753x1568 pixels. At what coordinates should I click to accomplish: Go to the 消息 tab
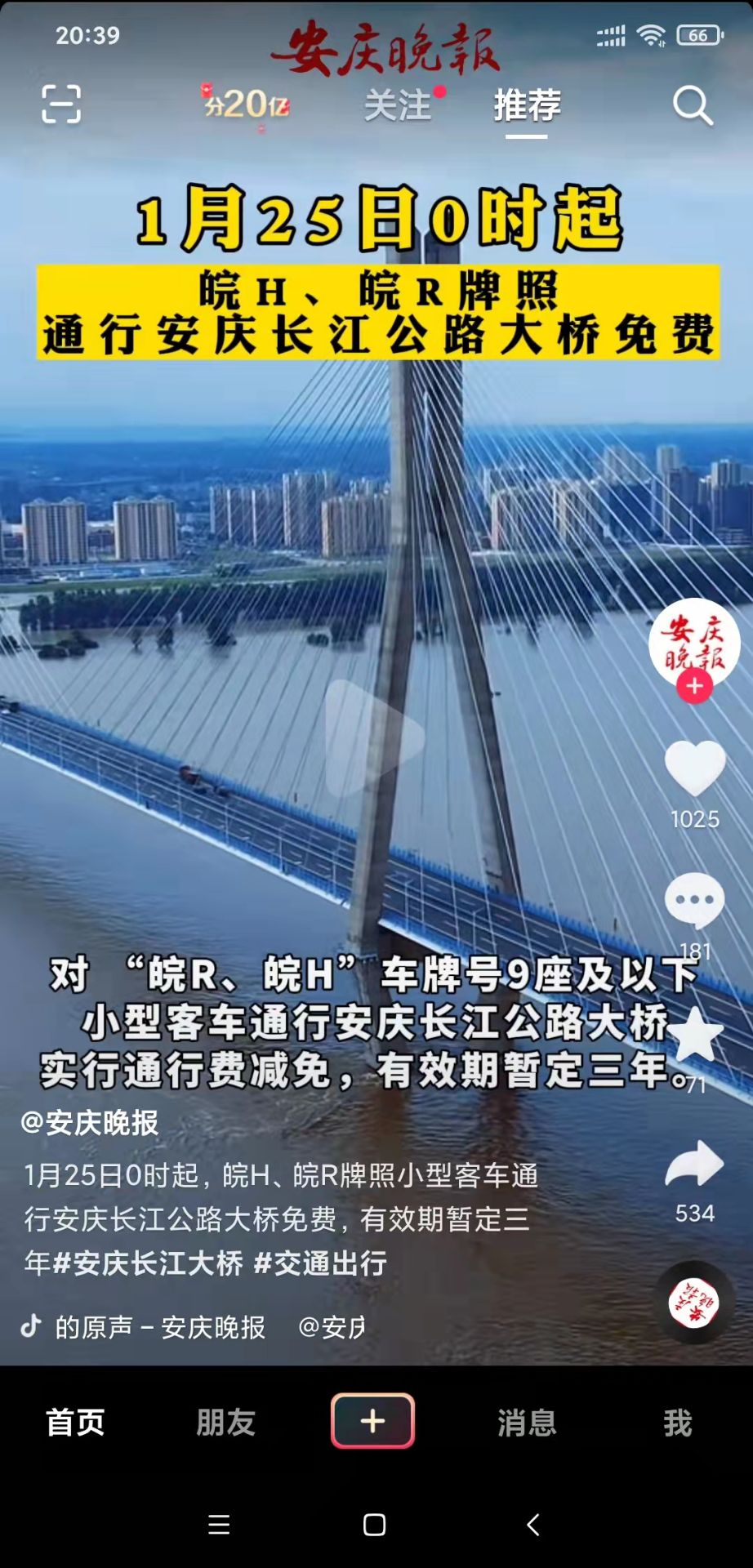point(527,1423)
